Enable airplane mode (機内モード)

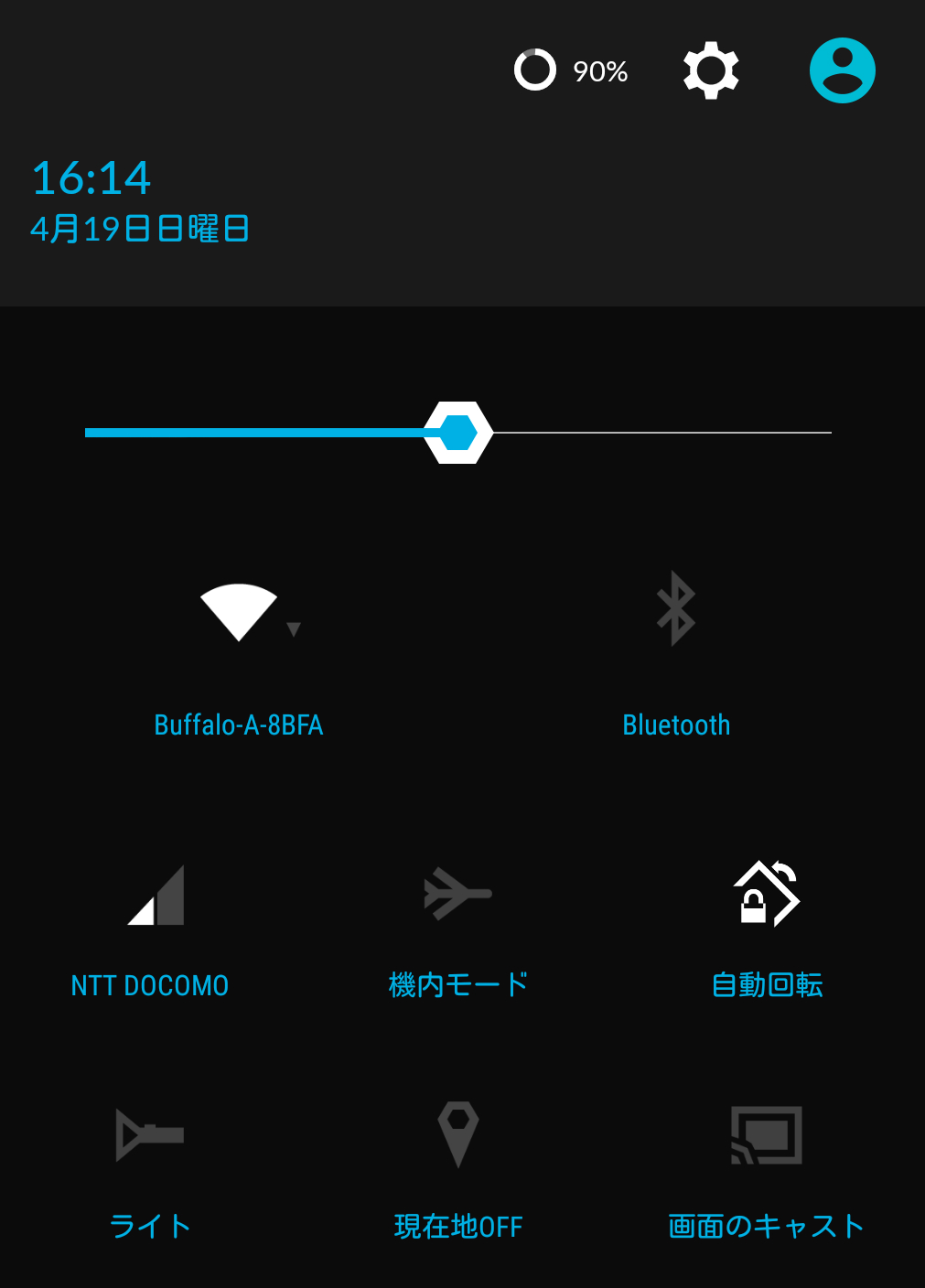point(458,894)
